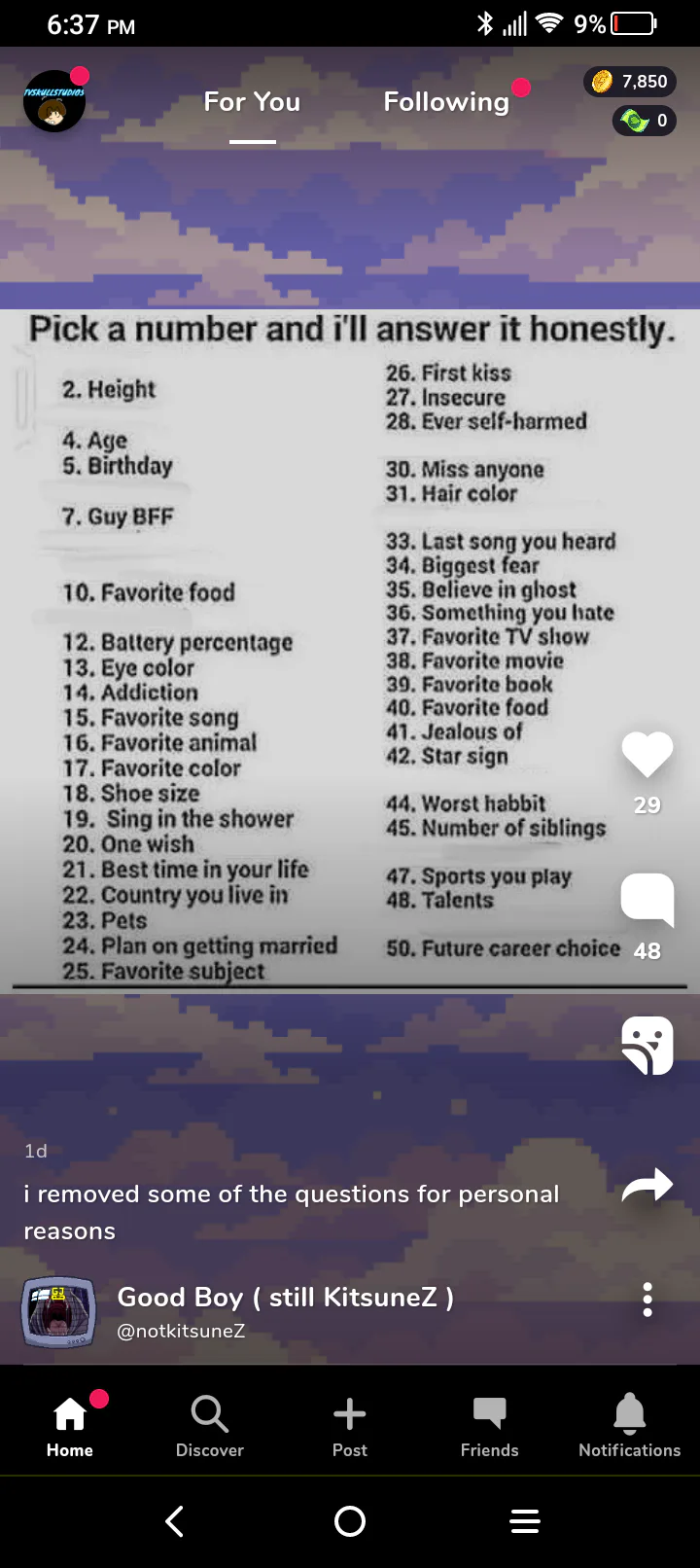Open recent apps from the navigation bar
Image resolution: width=700 pixels, height=1568 pixels.
(525, 1521)
